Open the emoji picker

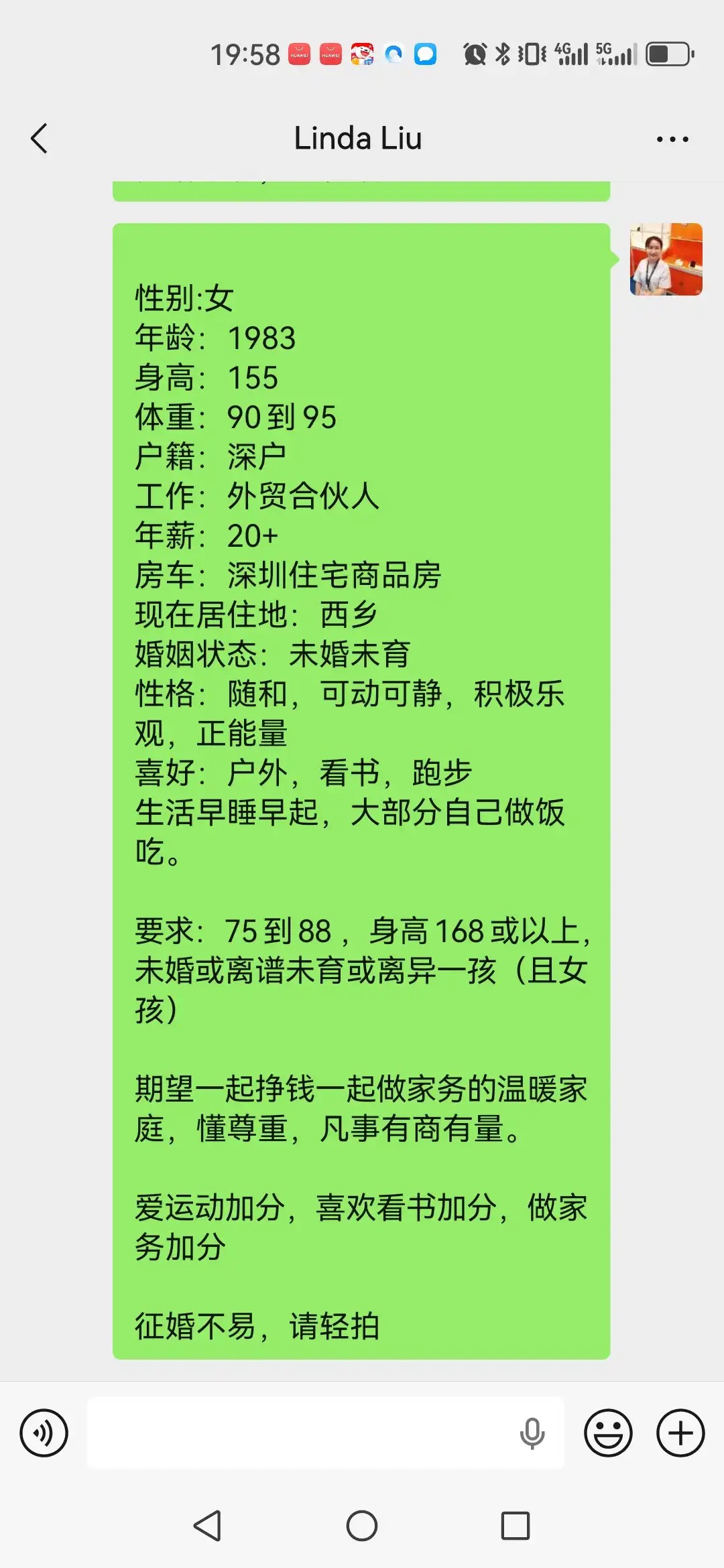coord(609,1433)
